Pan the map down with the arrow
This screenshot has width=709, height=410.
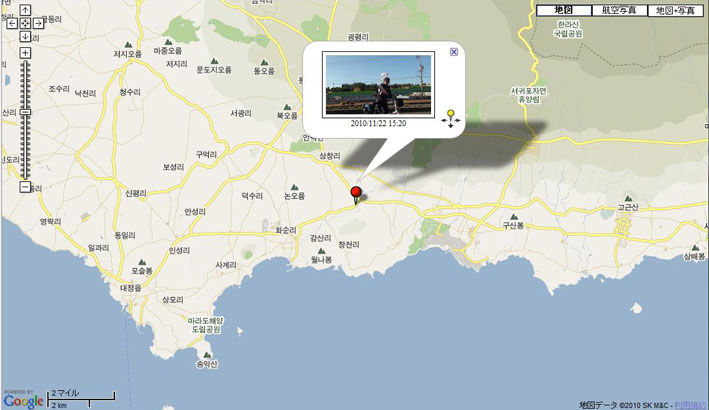(x=25, y=36)
